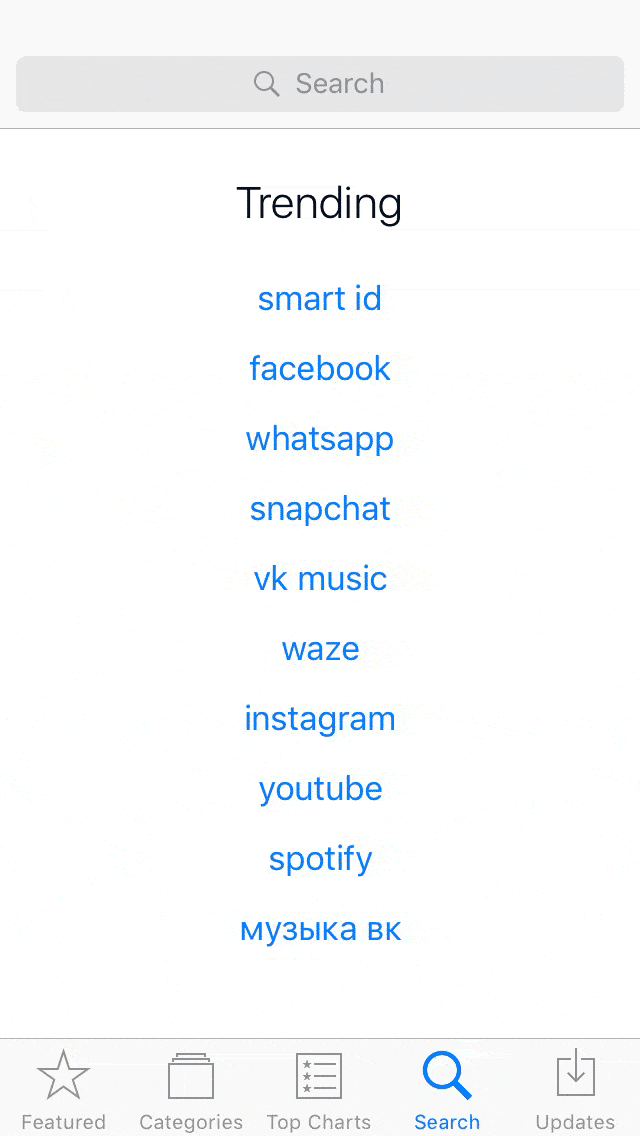
Task: Open trending search музыка вк
Action: pos(320,929)
